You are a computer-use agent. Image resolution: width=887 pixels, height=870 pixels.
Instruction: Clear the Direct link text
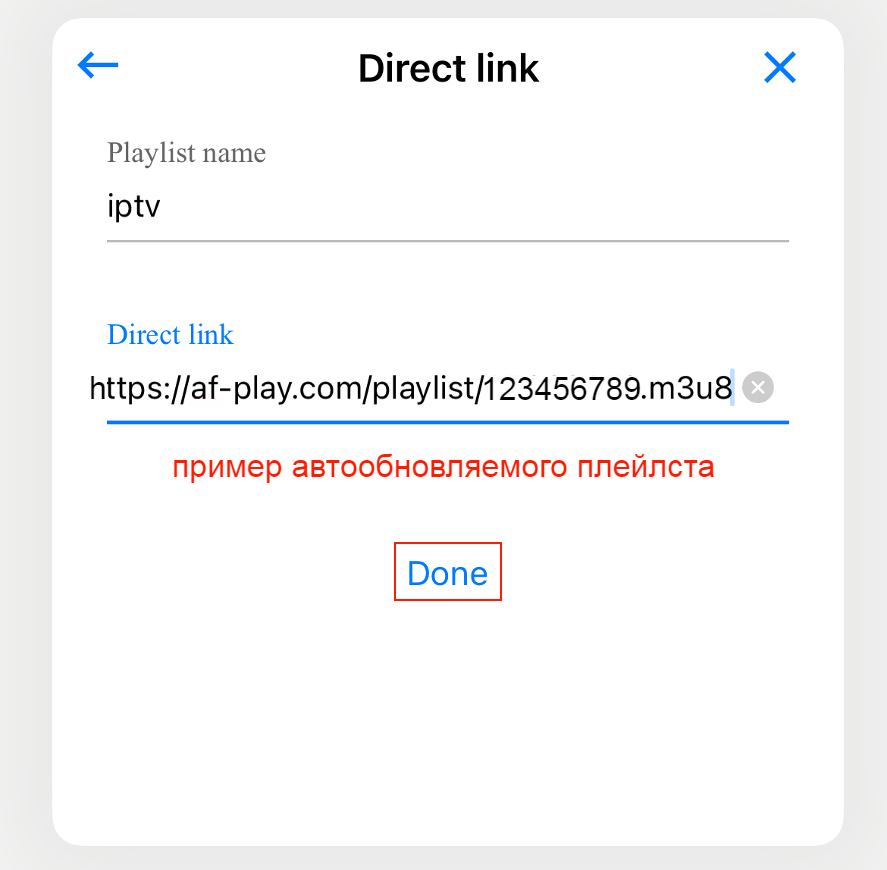pyautogui.click(x=759, y=387)
